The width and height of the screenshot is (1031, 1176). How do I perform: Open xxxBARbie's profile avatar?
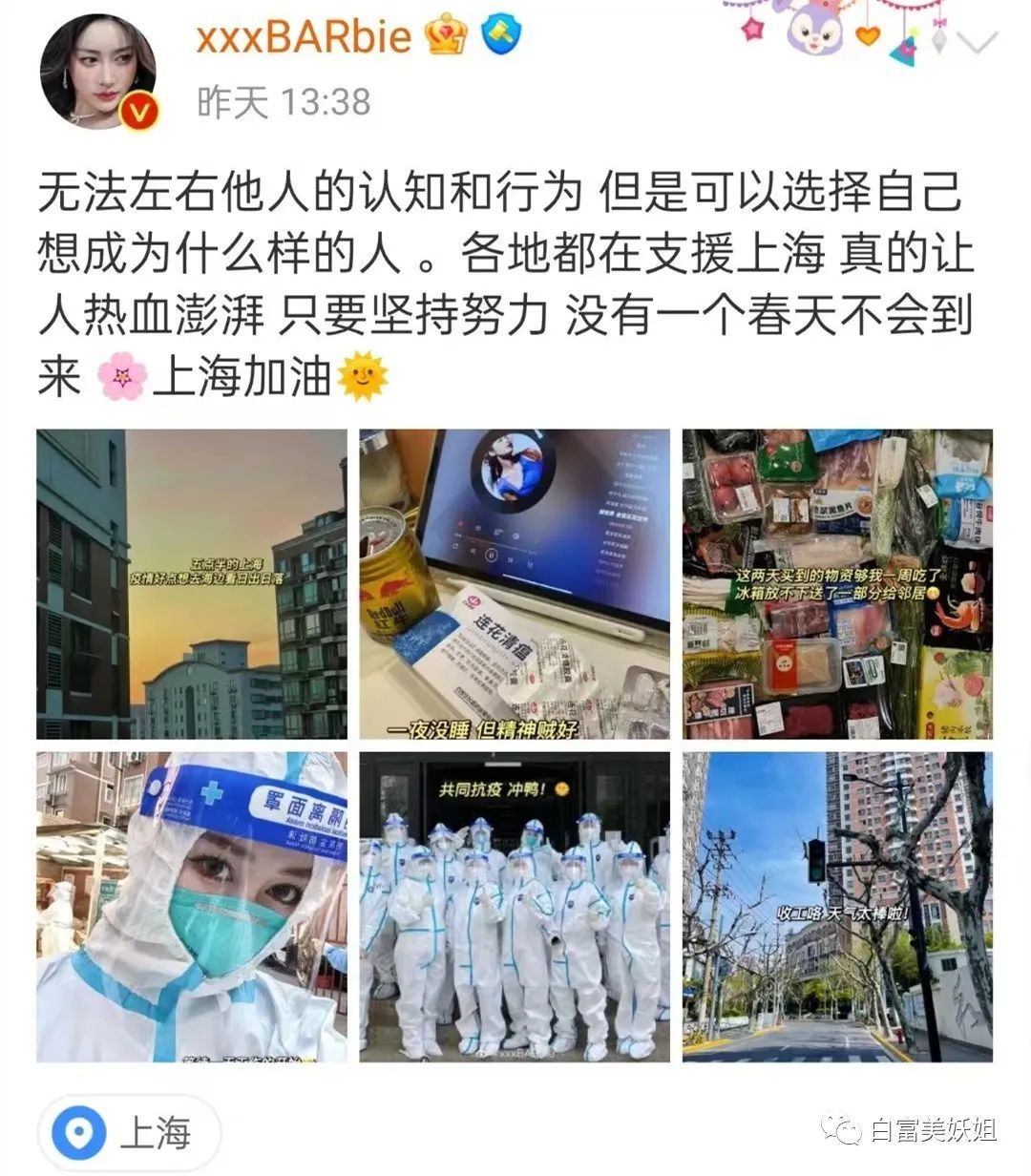[97, 73]
